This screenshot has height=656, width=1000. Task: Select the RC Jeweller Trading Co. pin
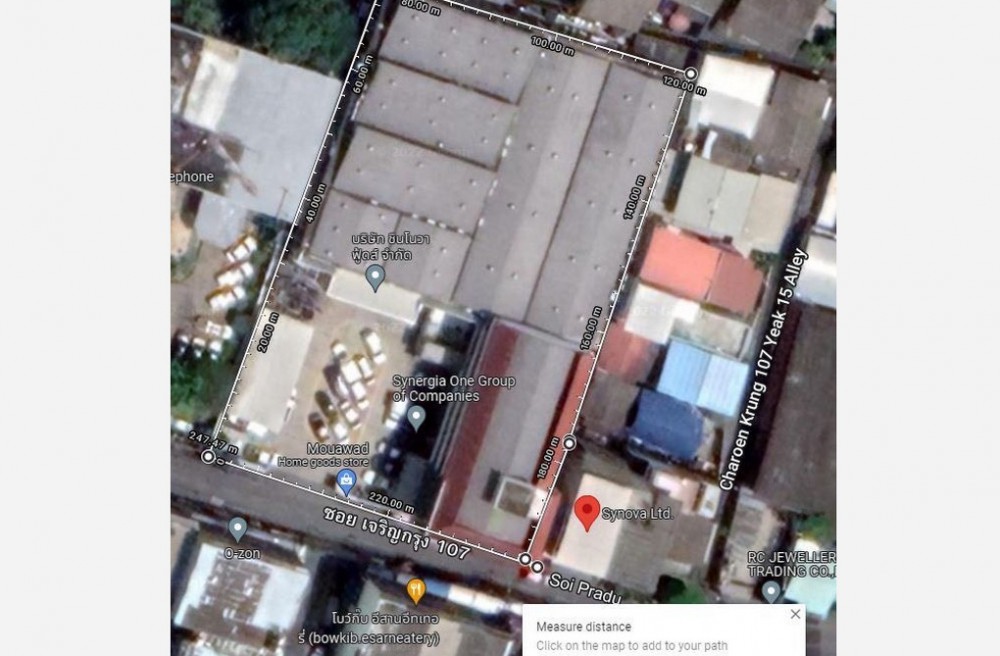click(x=770, y=590)
